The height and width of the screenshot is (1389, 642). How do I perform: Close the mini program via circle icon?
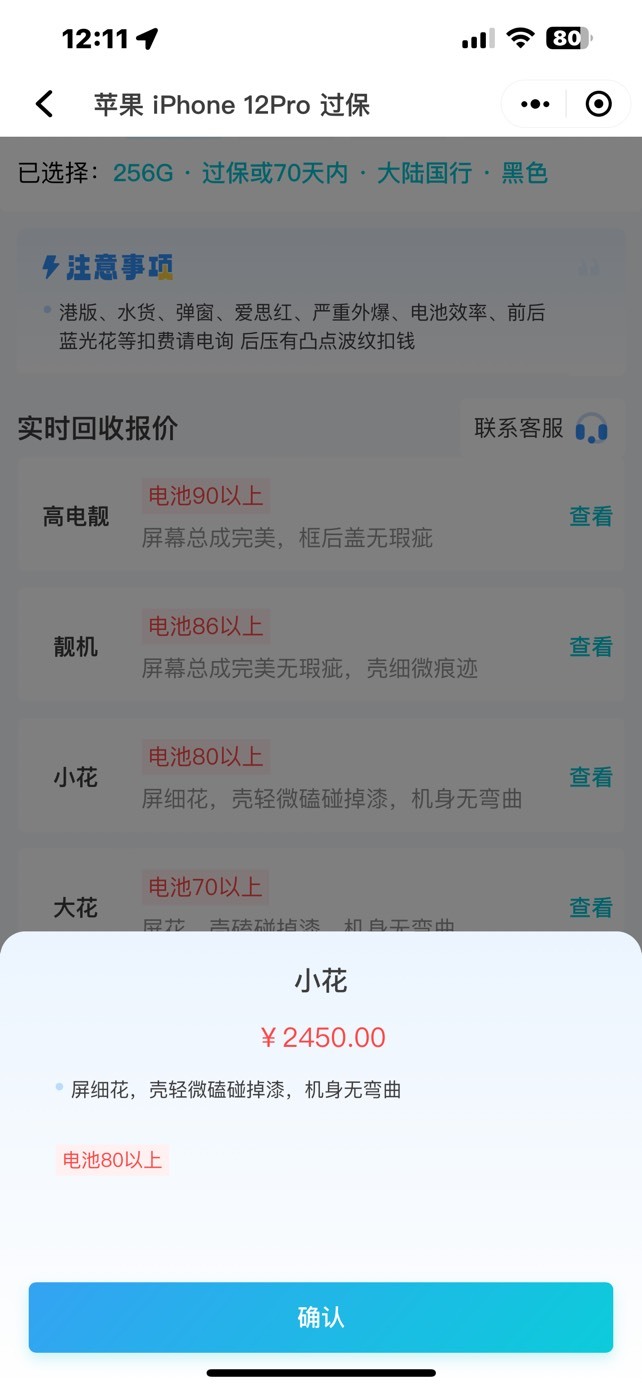coord(598,104)
